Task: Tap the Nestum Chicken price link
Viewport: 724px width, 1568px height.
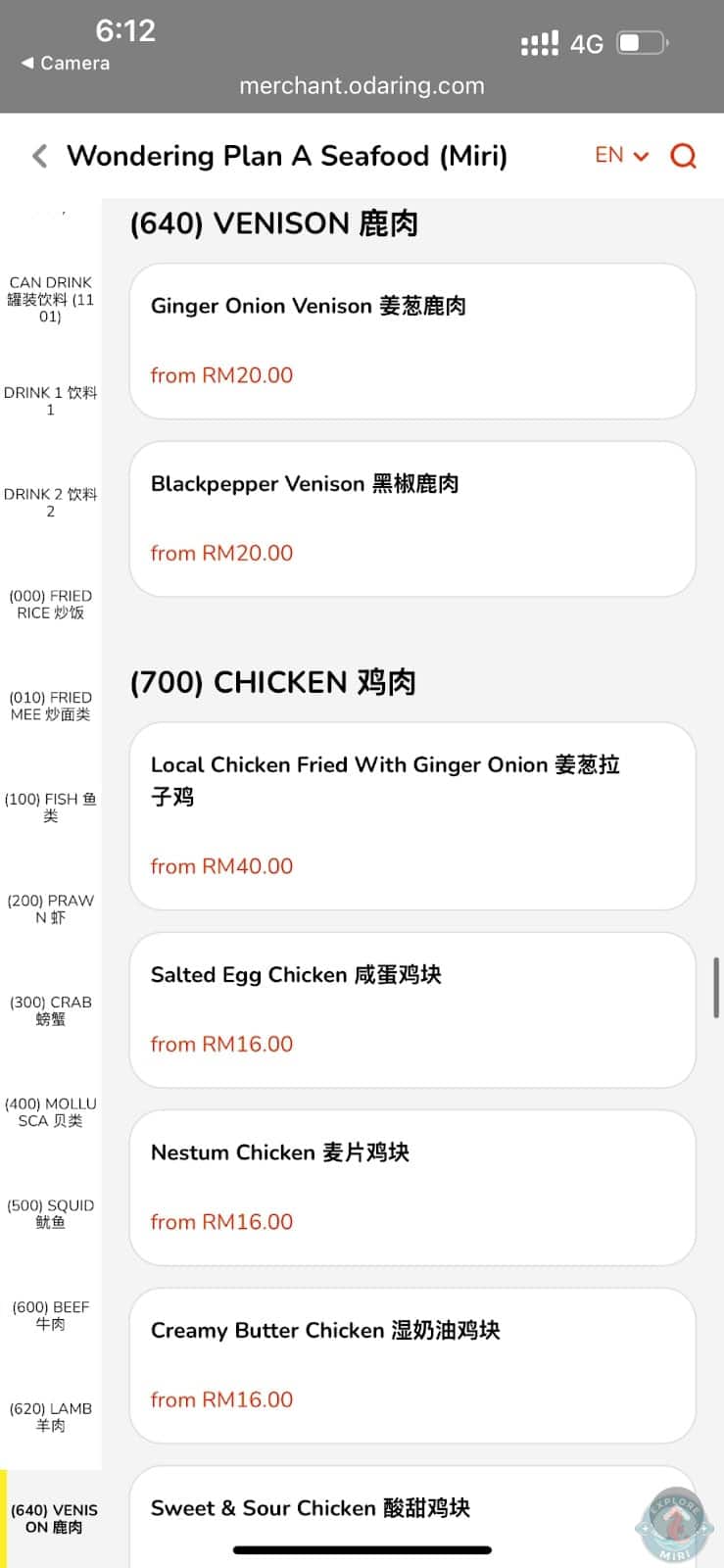Action: pyautogui.click(x=220, y=1222)
